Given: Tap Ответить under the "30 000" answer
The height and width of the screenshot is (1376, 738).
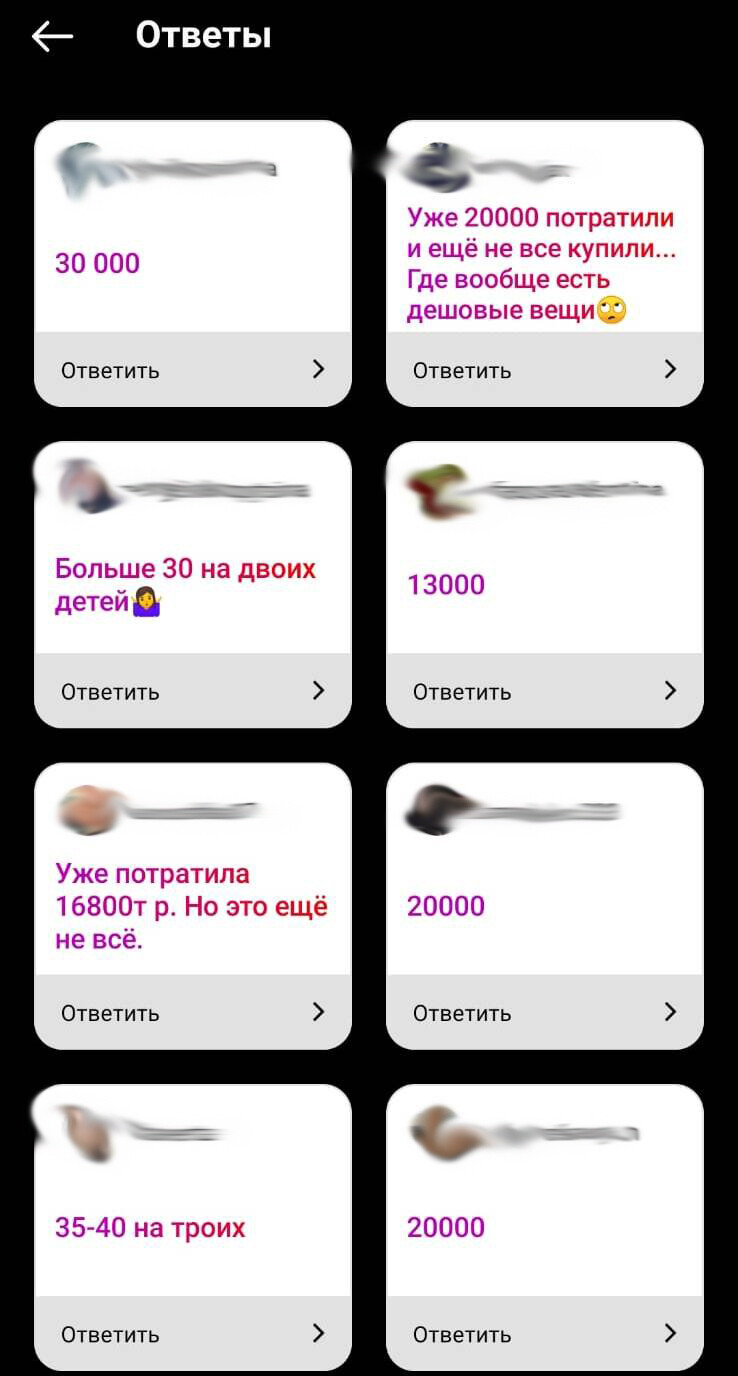Looking at the screenshot, I should click(193, 369).
